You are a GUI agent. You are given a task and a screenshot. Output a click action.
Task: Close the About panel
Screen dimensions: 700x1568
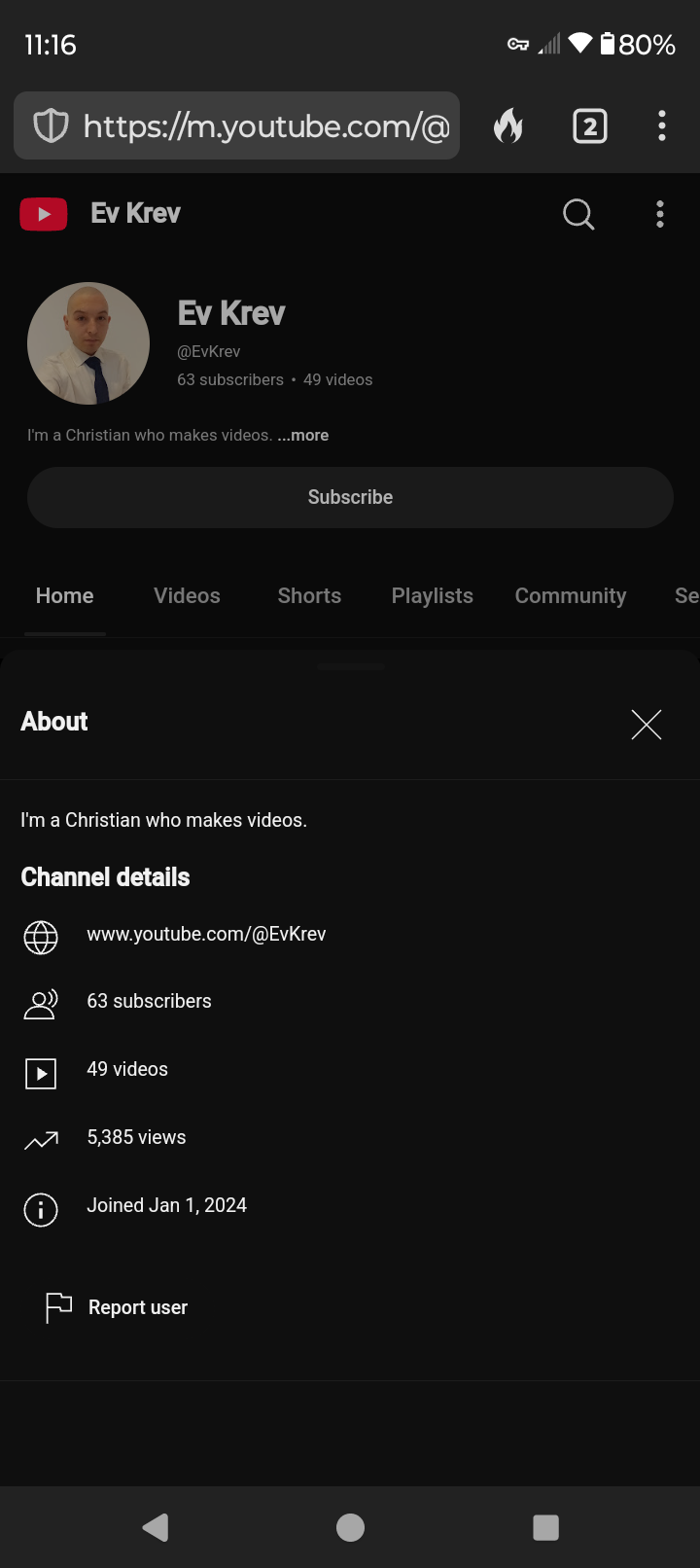[x=646, y=724]
